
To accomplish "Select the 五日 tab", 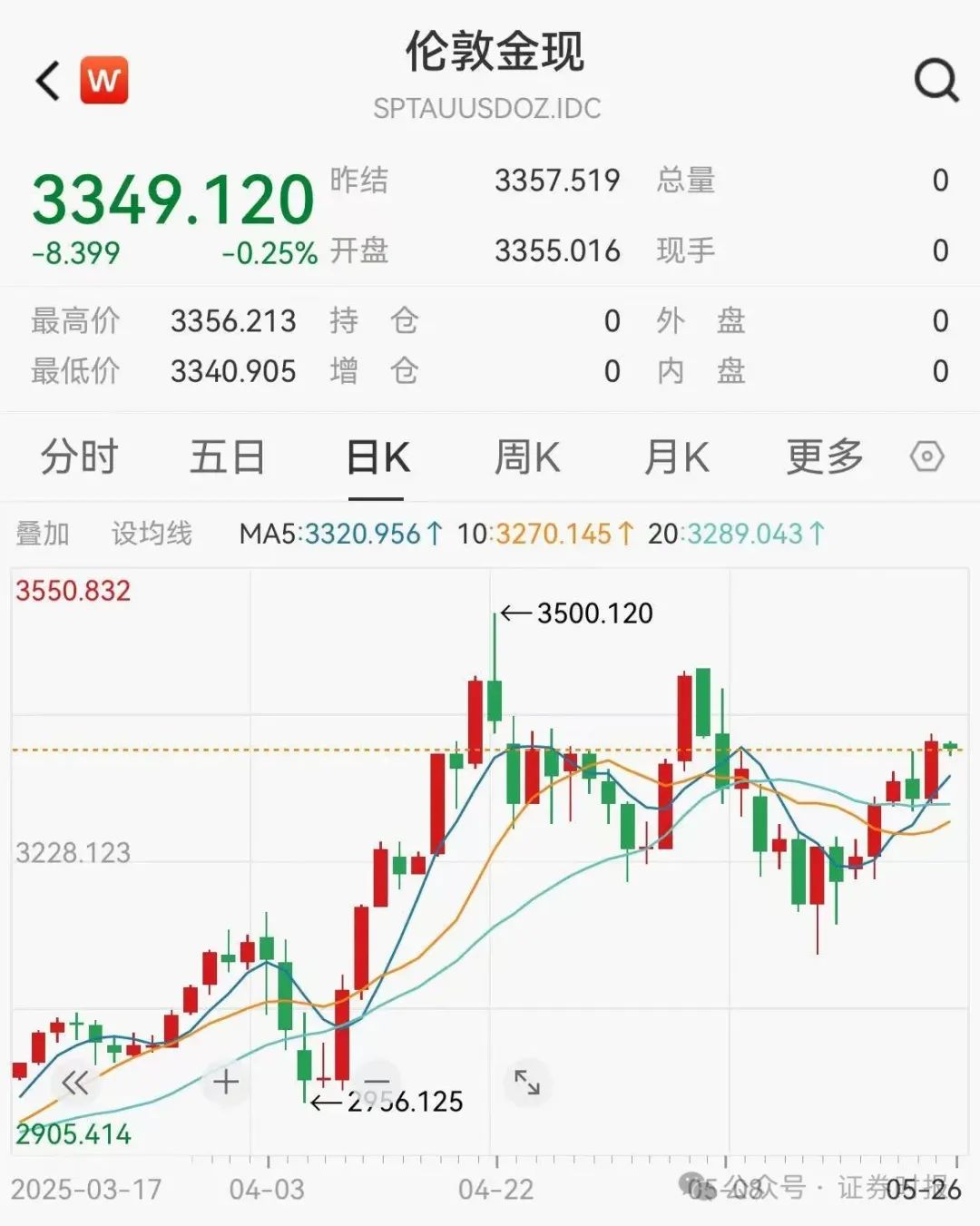I will tap(227, 456).
